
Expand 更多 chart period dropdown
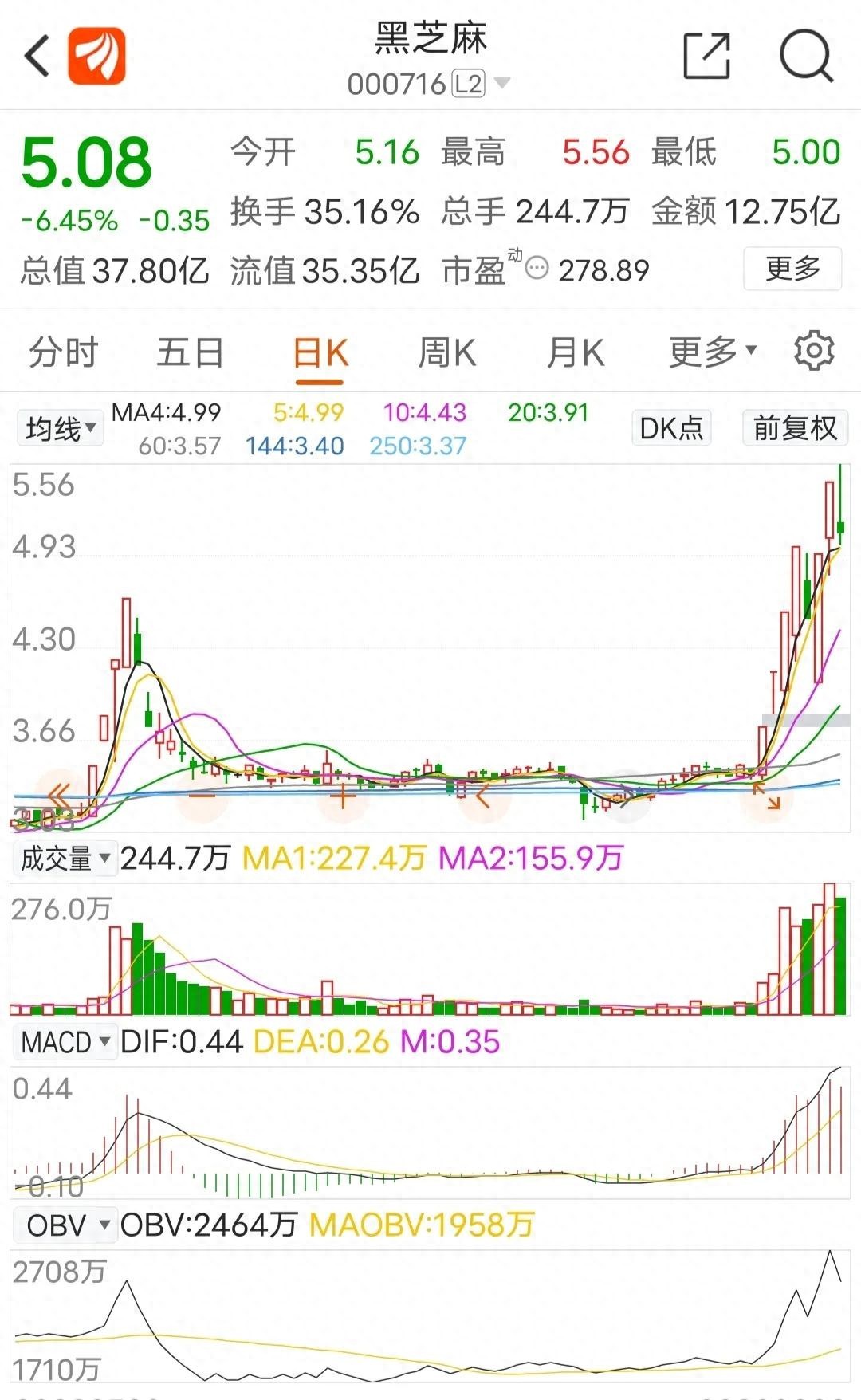click(712, 352)
